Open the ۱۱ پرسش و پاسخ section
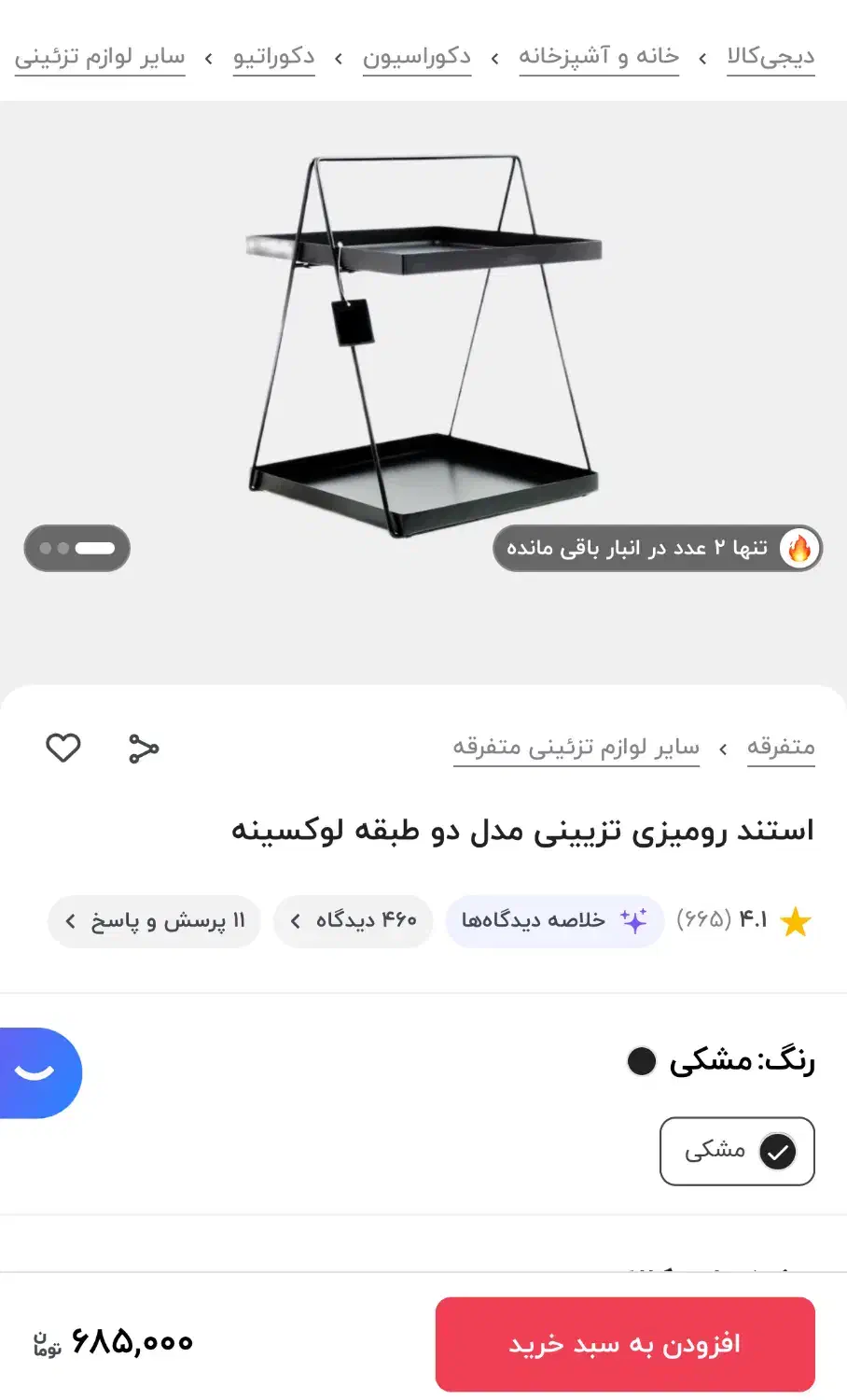 pyautogui.click(x=154, y=921)
